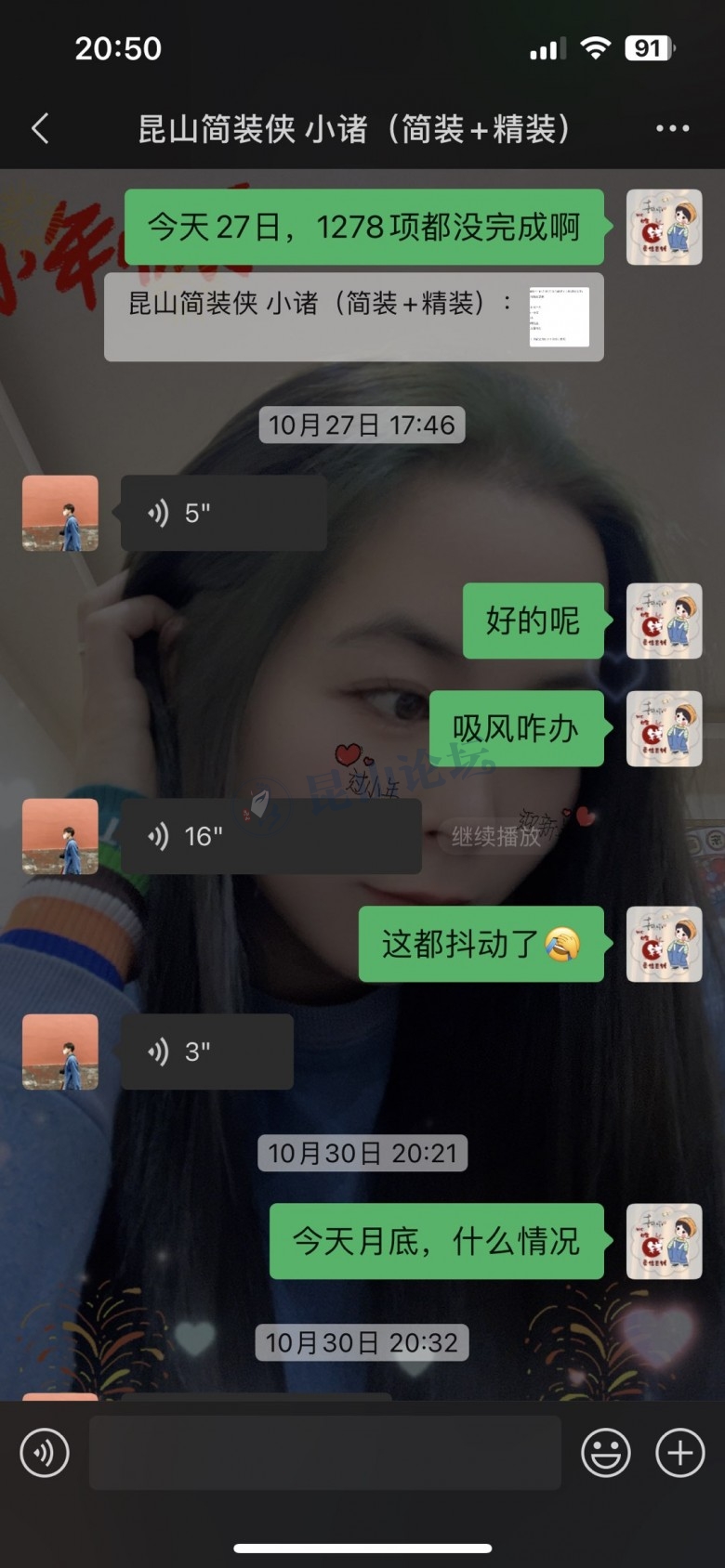This screenshot has height=1568, width=725.
Task: Open the plus attachments menu
Action: point(680,1453)
